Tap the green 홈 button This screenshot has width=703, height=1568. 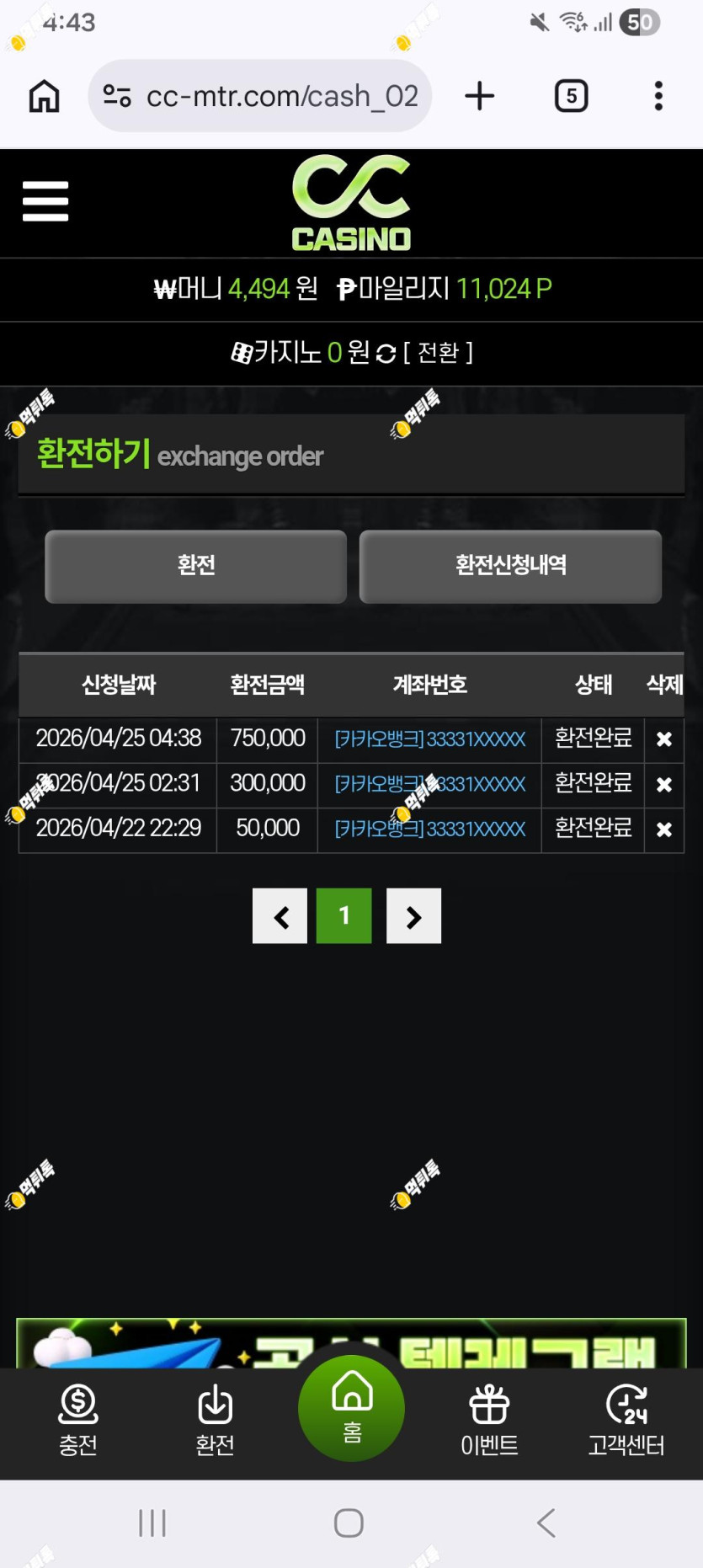(x=352, y=1408)
